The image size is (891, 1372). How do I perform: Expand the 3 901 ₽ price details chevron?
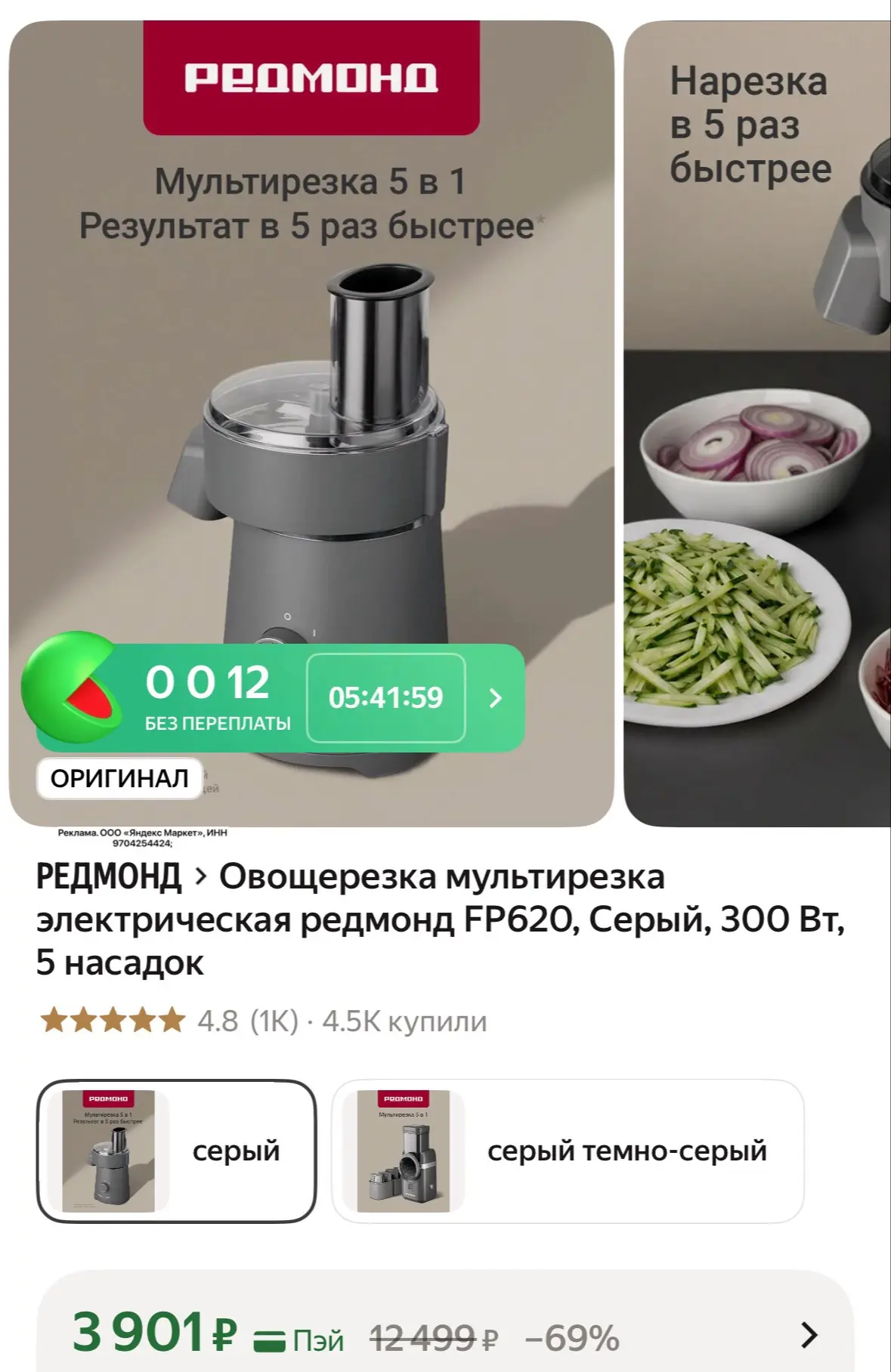point(809,1335)
